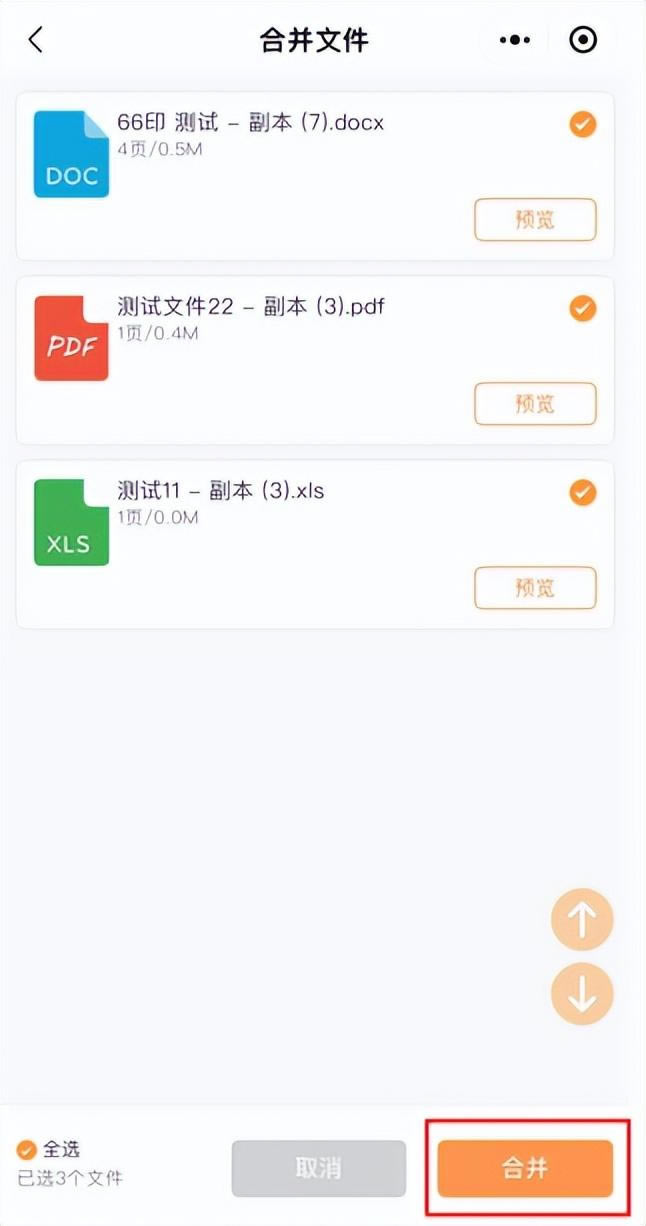Deselect the 测试文件22 pdf file
The height and width of the screenshot is (1226, 646).
(x=583, y=308)
